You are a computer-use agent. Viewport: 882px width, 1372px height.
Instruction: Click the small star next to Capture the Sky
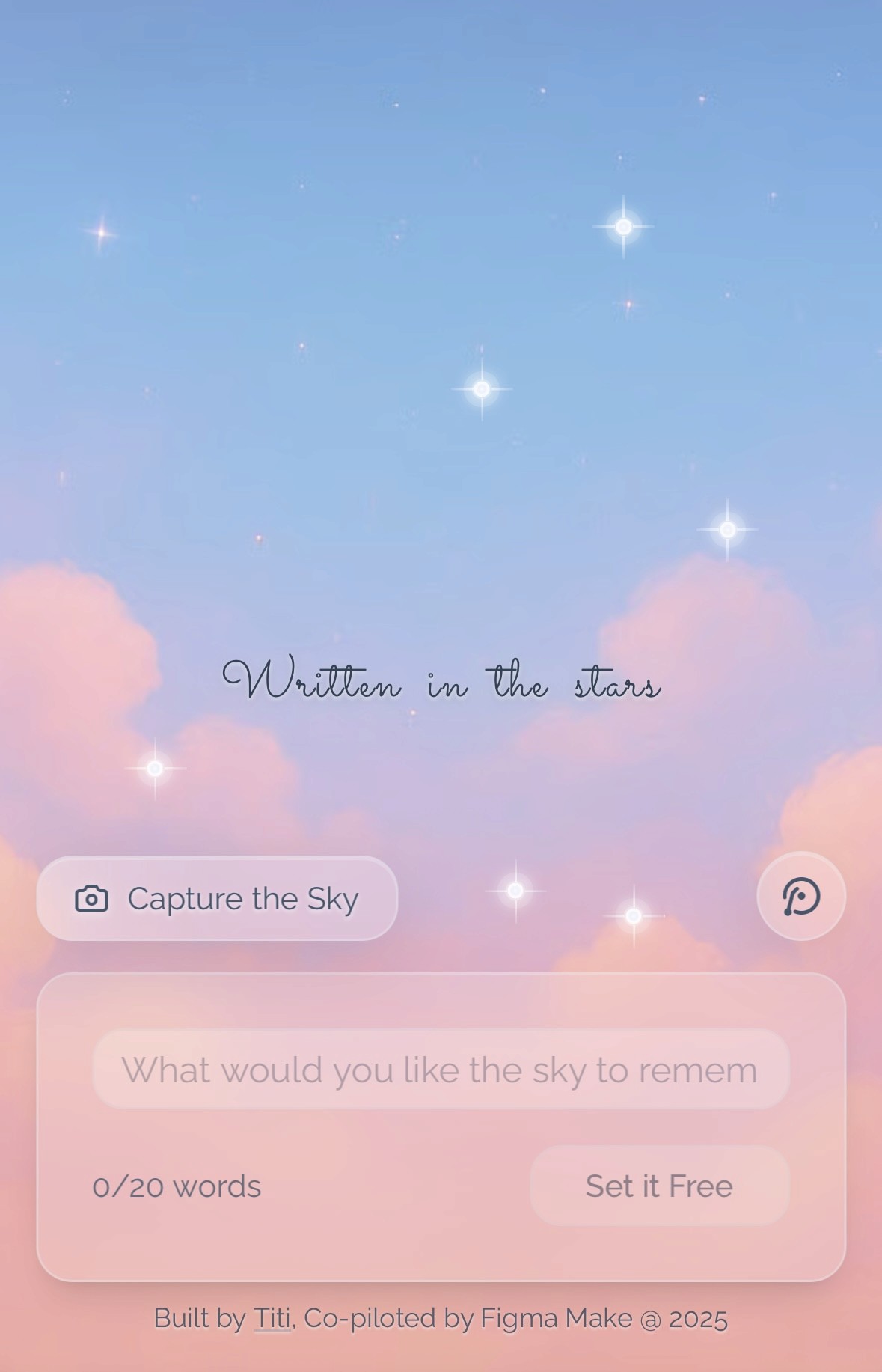(x=516, y=891)
